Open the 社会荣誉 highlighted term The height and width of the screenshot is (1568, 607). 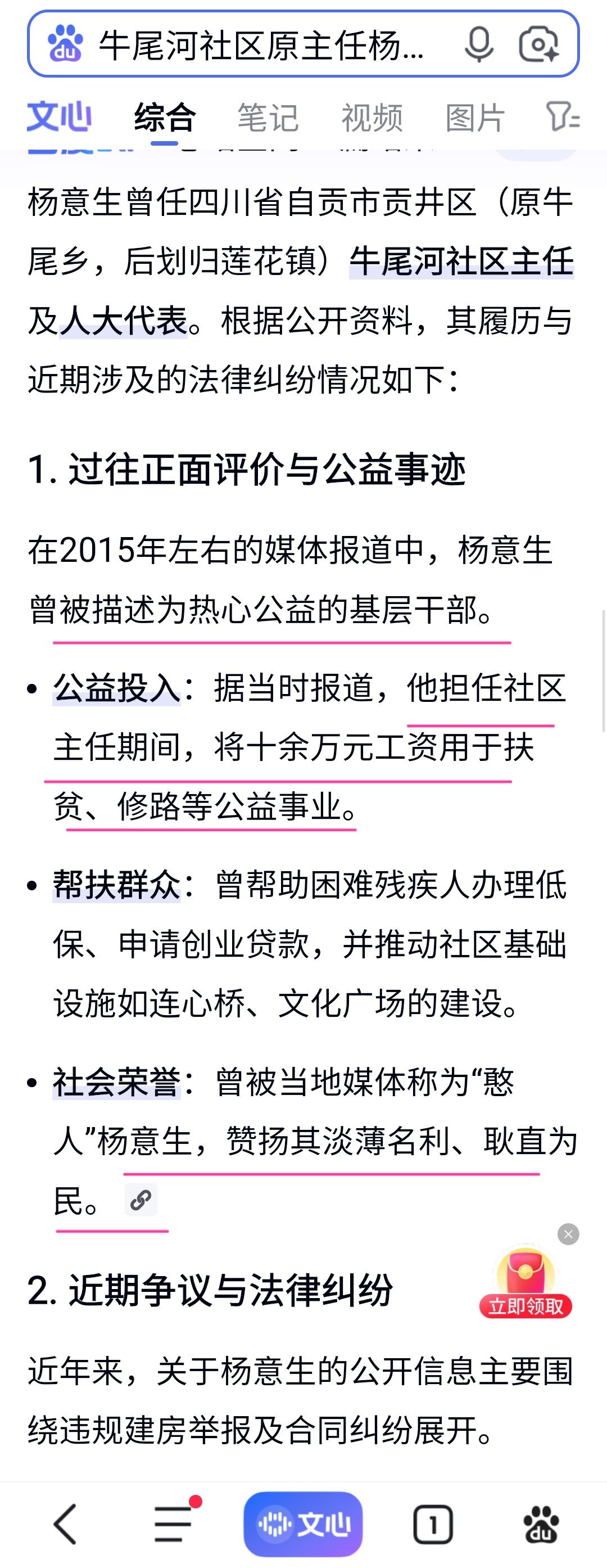[116, 1082]
